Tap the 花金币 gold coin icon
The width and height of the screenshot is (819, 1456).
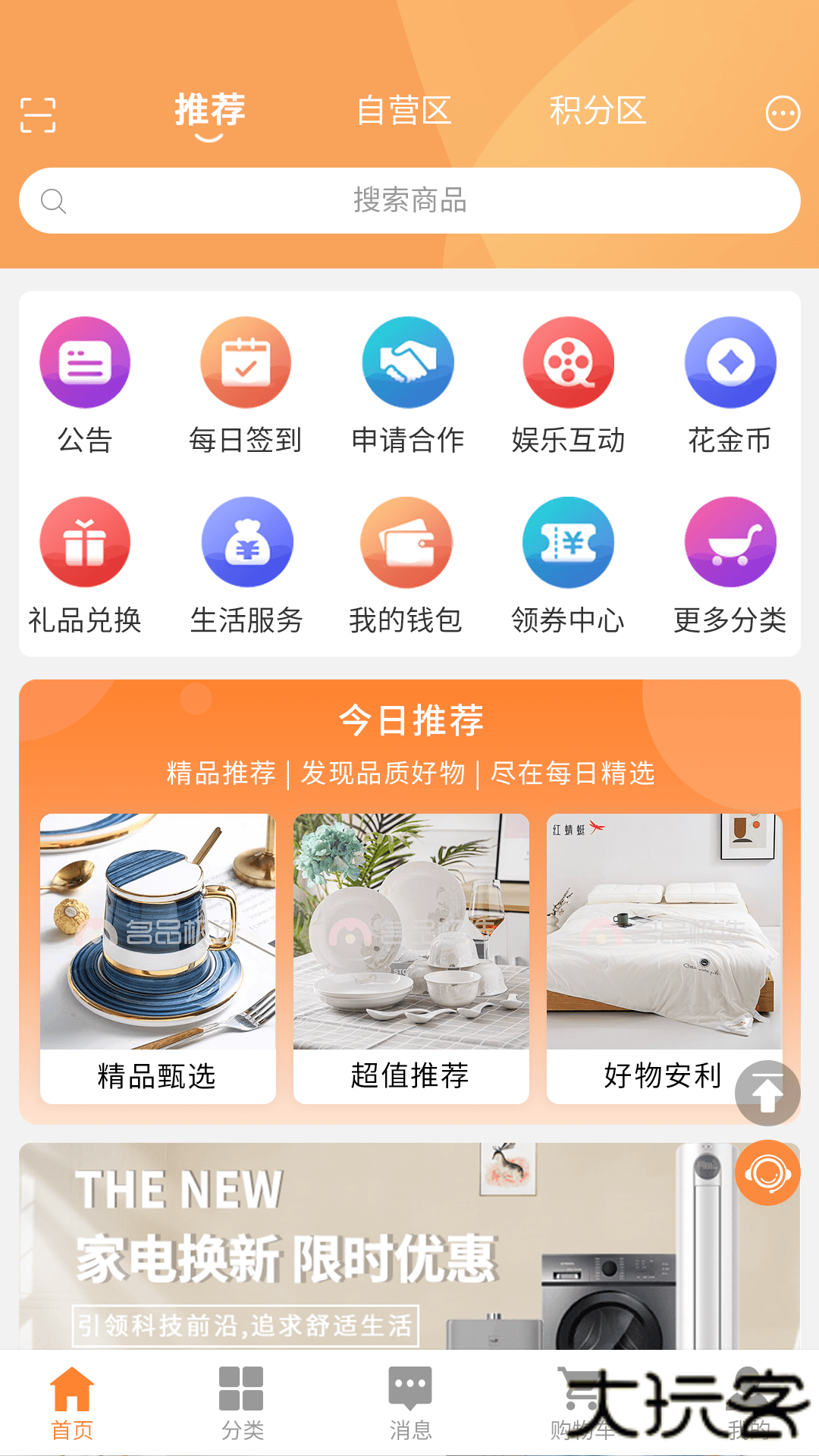point(729,362)
